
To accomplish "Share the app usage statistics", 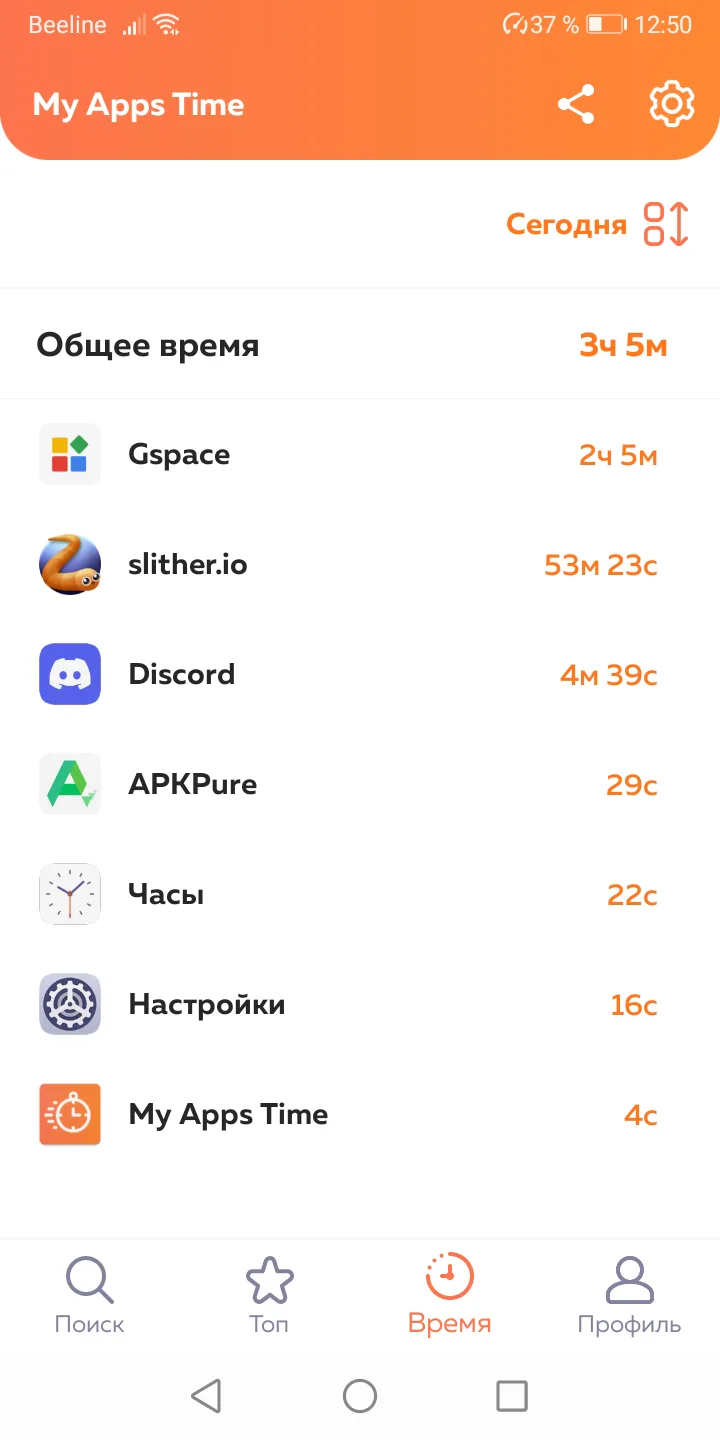I will pos(576,105).
